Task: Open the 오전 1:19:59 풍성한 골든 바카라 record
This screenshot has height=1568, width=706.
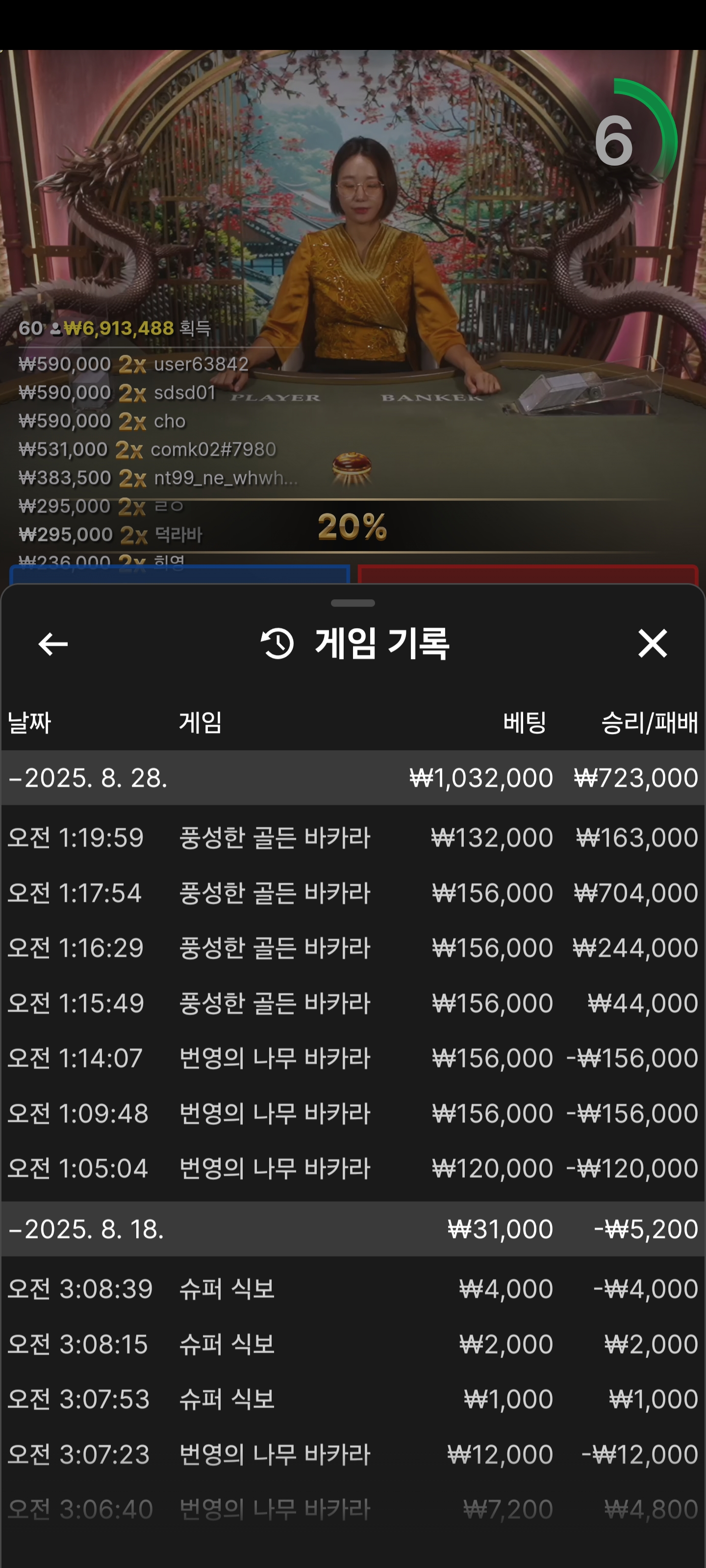Action: (x=353, y=837)
